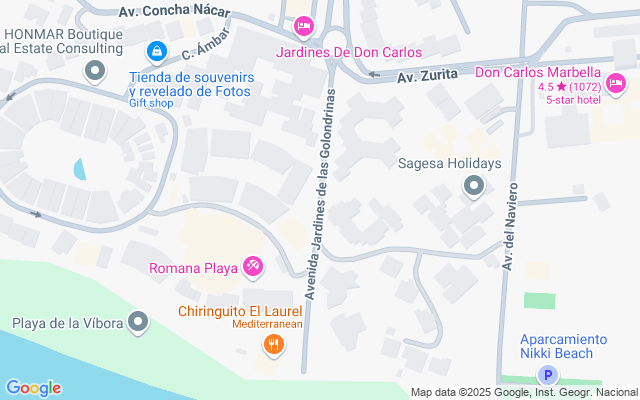The image size is (640, 400).
Task: Open the Romana Playa beach marker
Action: click(253, 268)
